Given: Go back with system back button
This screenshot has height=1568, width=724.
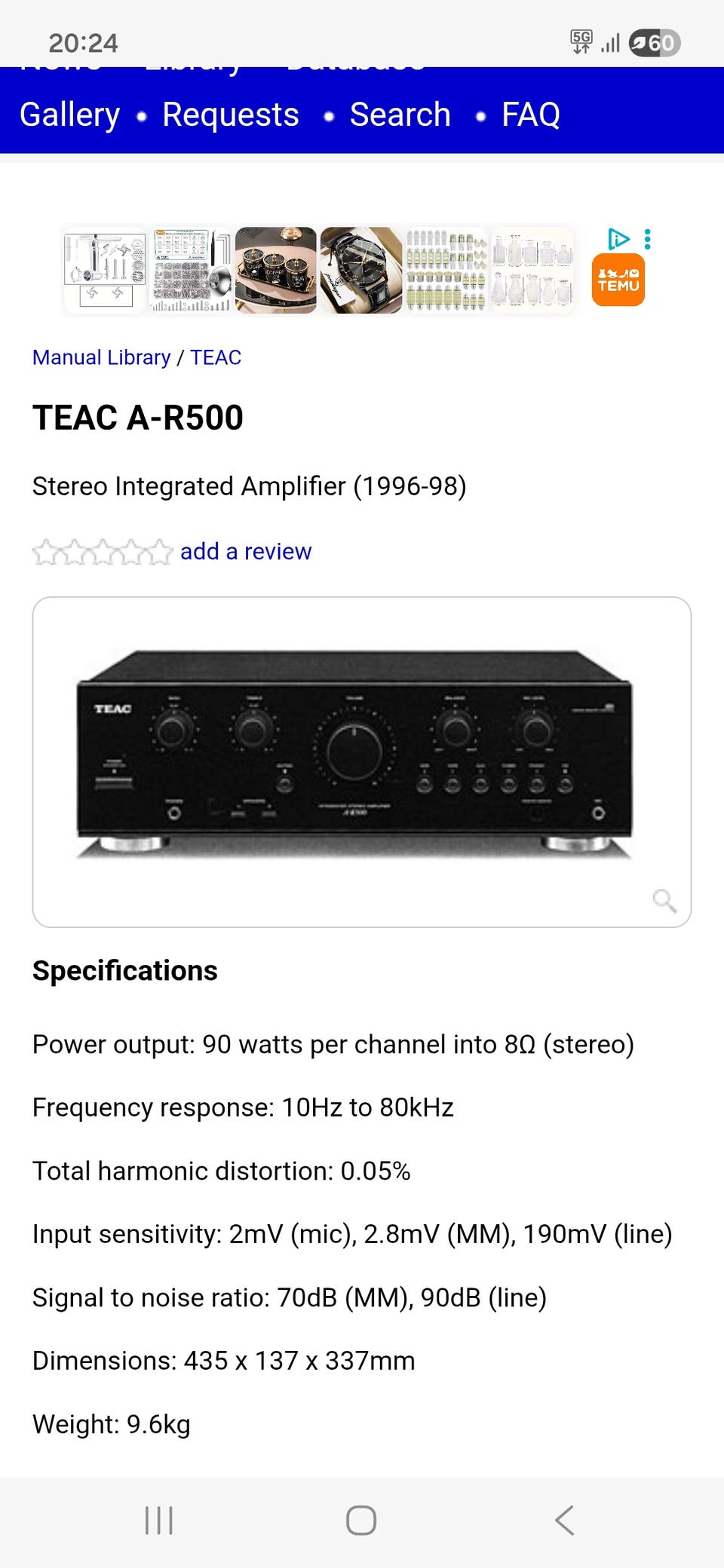Looking at the screenshot, I should (564, 1520).
